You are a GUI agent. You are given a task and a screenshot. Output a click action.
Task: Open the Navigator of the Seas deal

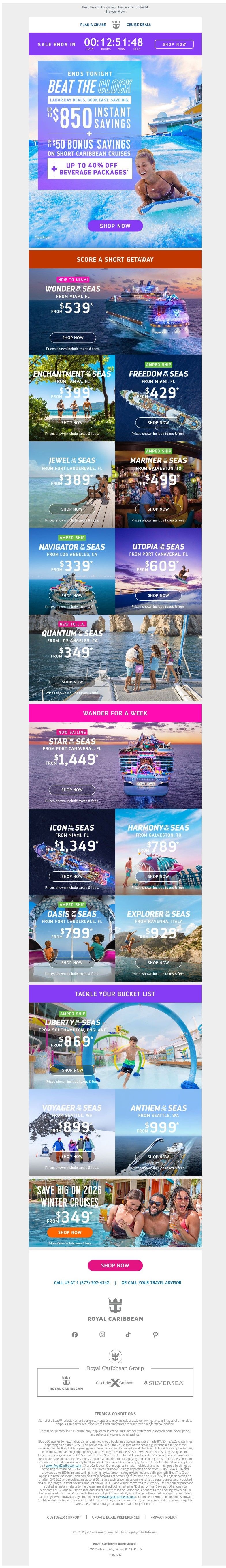click(x=72, y=595)
